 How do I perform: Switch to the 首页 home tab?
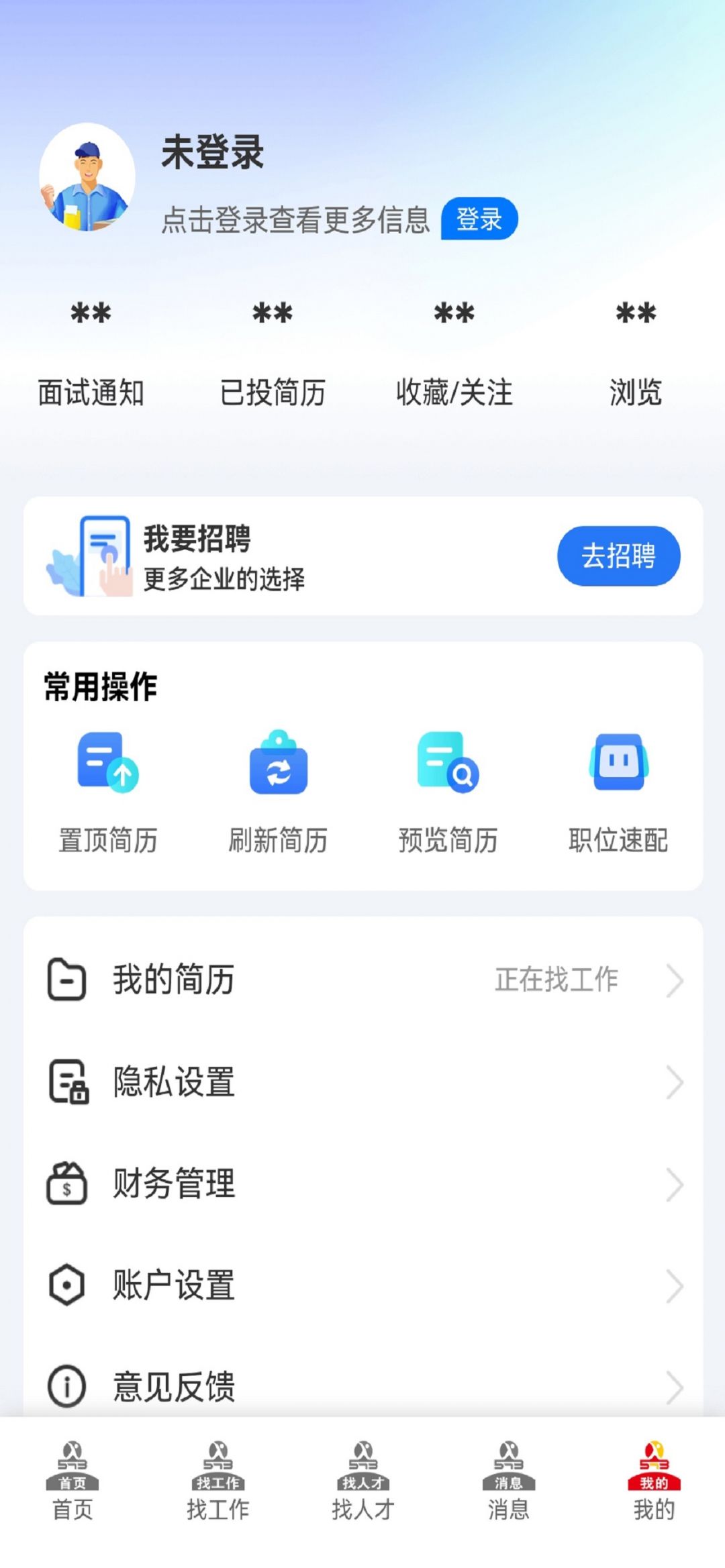[x=72, y=1481]
